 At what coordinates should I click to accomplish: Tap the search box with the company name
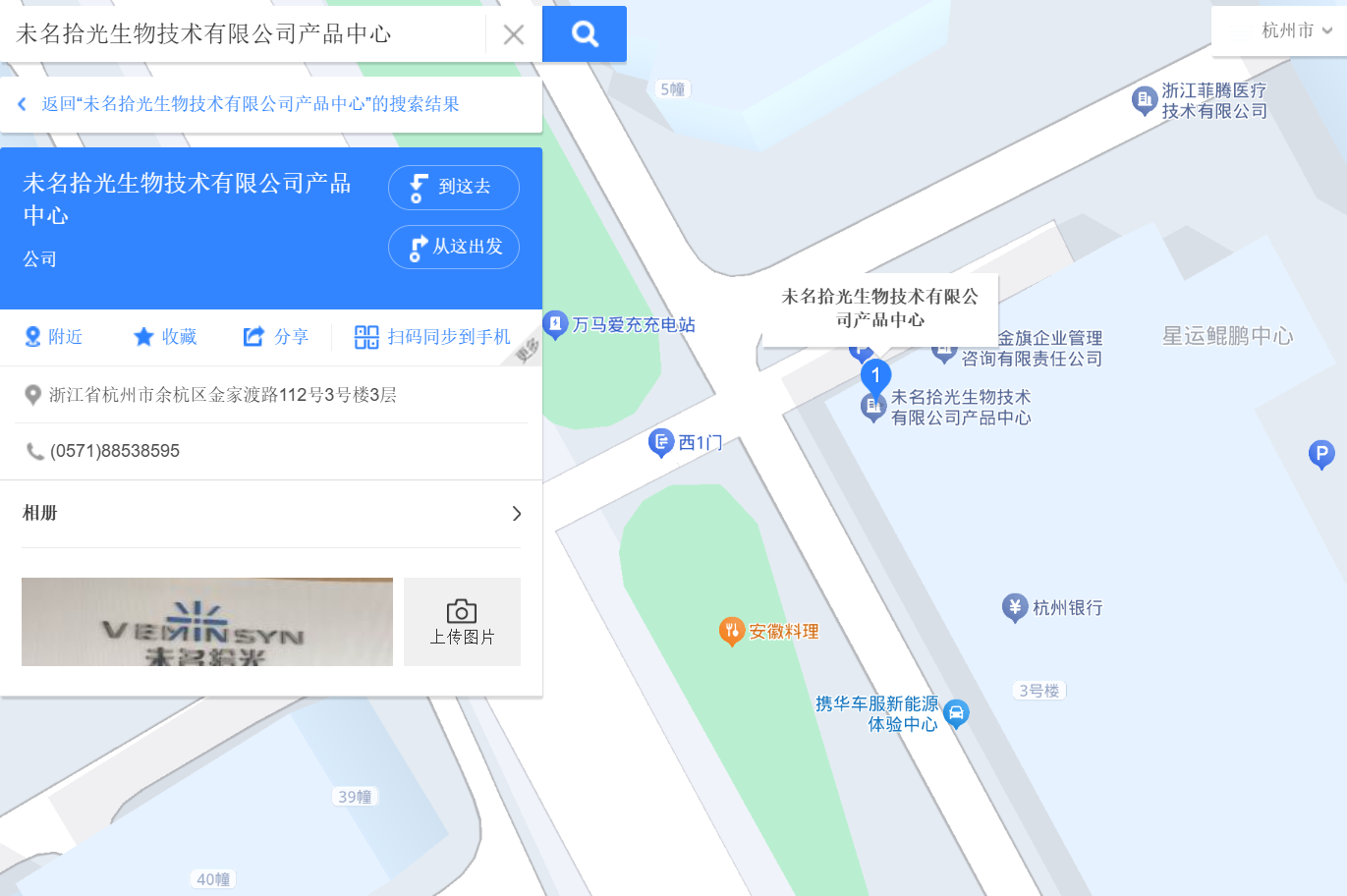[x=246, y=34]
